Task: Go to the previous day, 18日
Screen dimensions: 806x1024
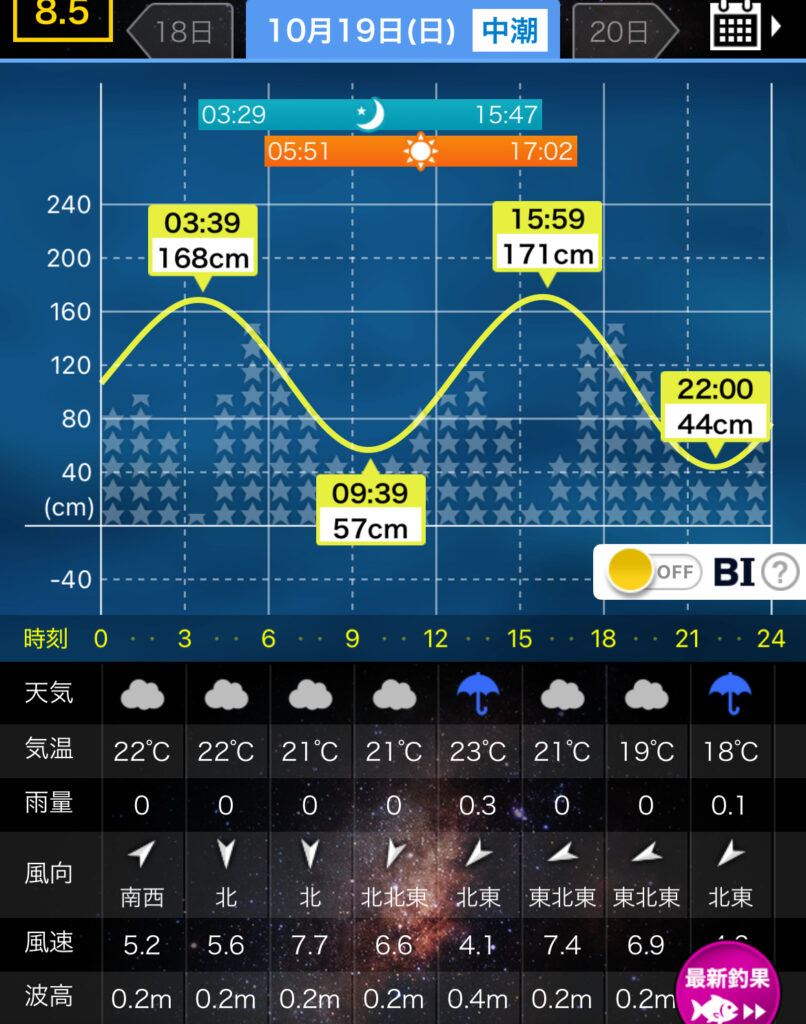Action: coord(181,31)
